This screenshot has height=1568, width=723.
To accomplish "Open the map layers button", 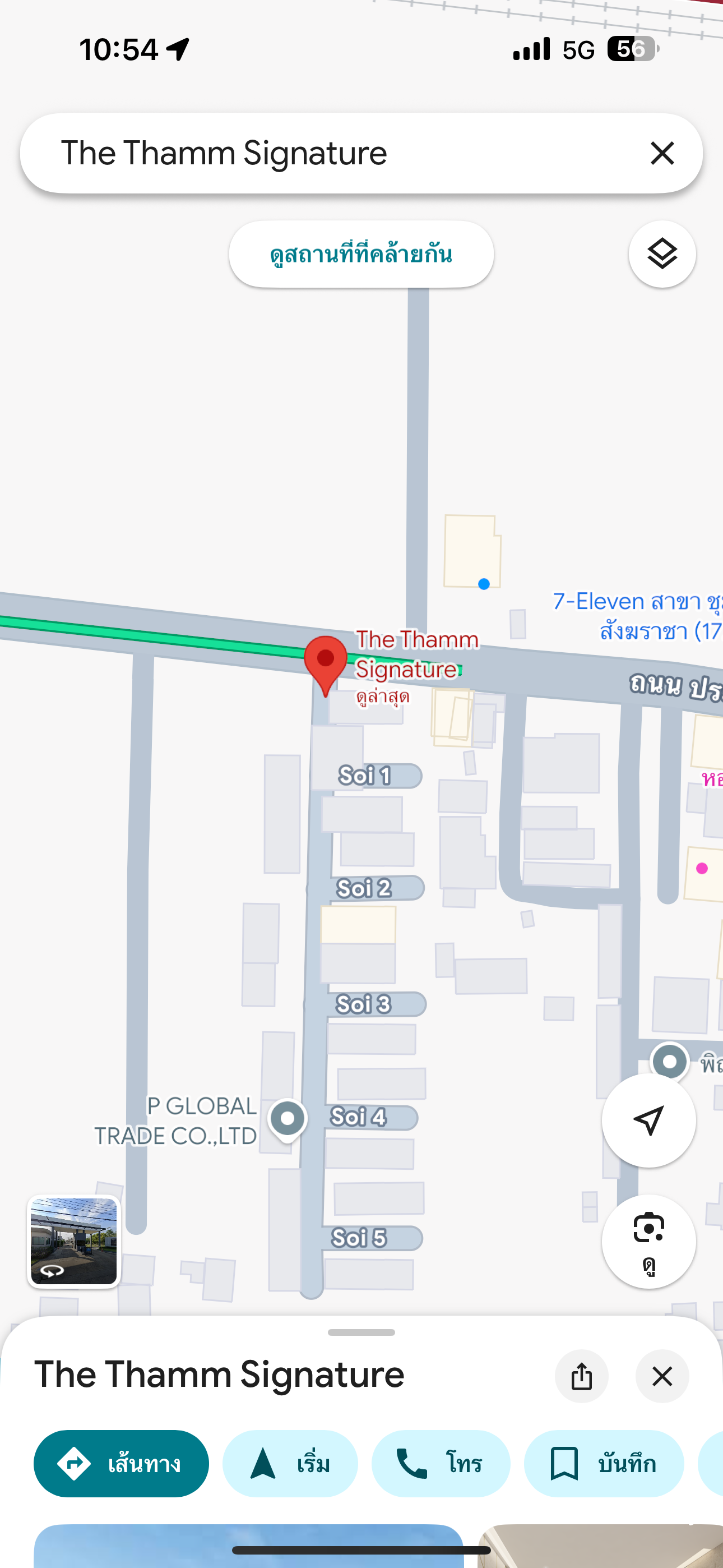I will pyautogui.click(x=661, y=254).
